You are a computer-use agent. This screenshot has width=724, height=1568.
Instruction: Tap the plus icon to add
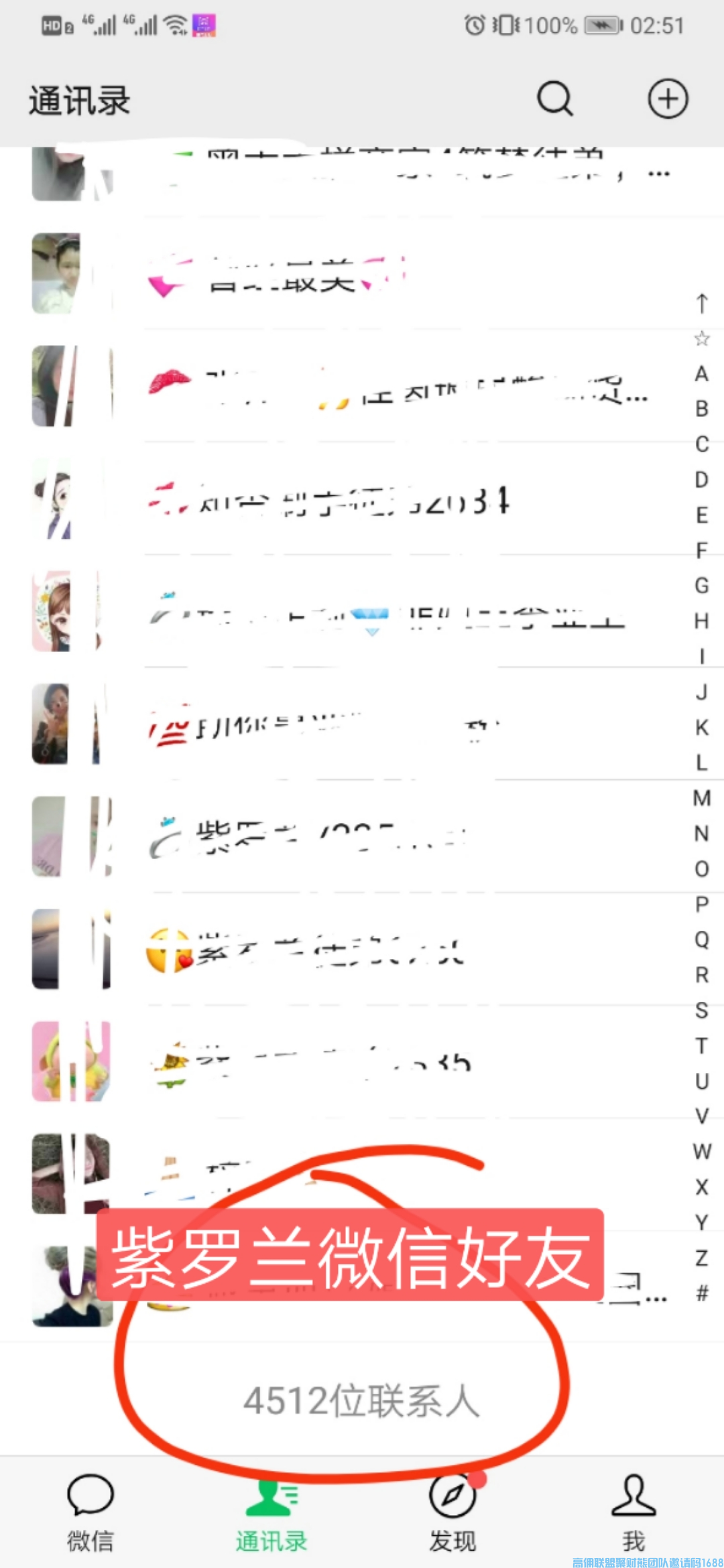point(668,99)
